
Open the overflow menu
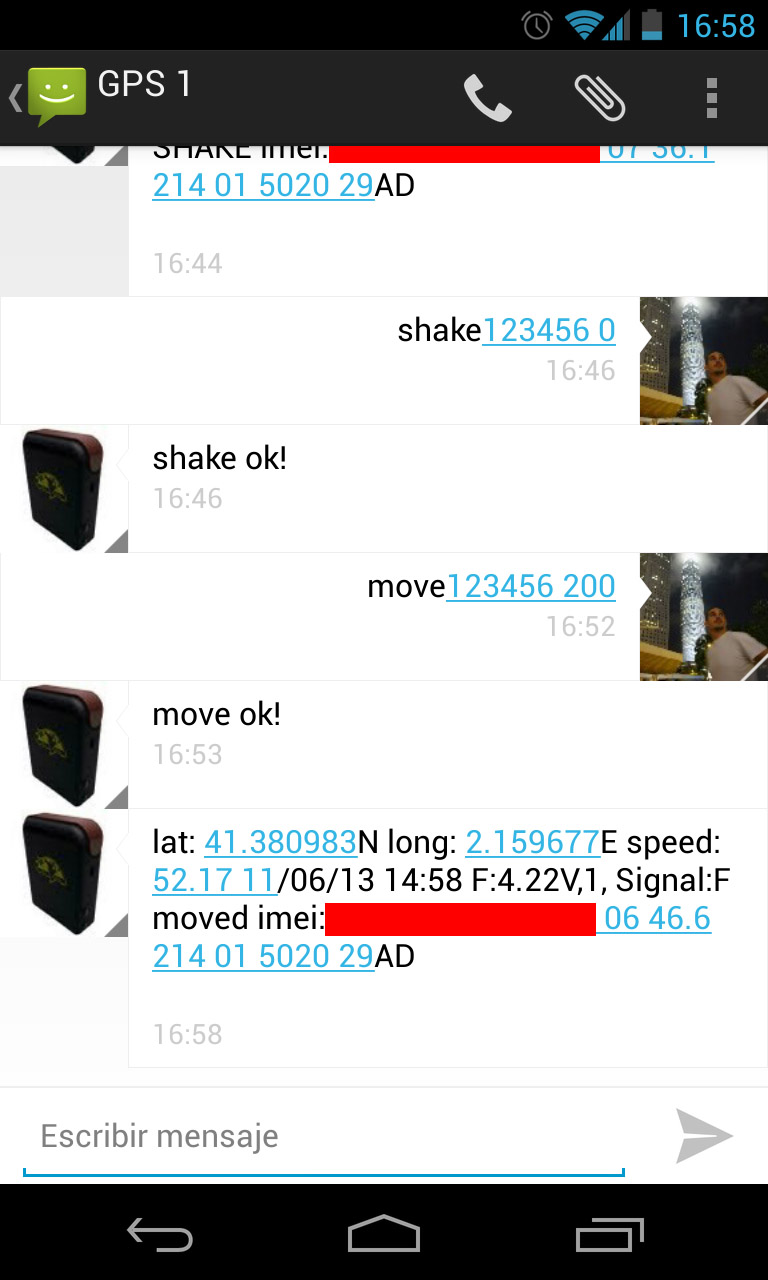coord(712,98)
